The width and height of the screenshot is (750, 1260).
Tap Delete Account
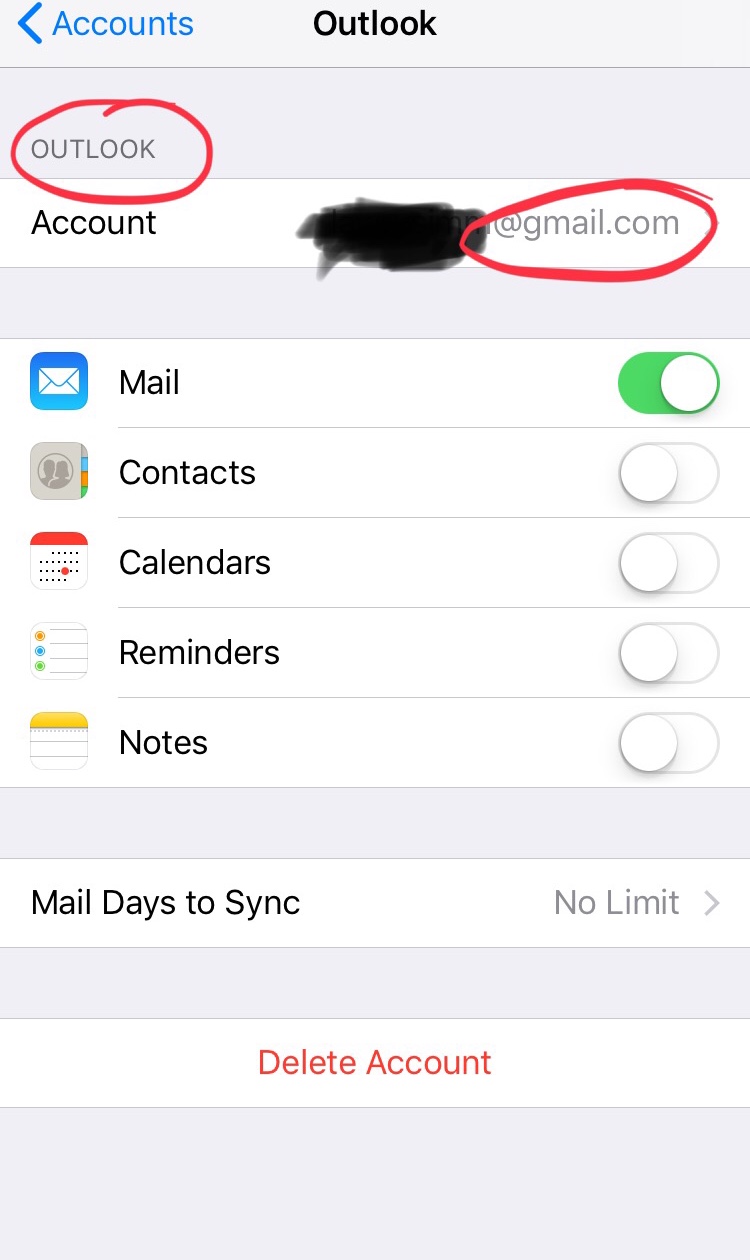coord(374,1062)
